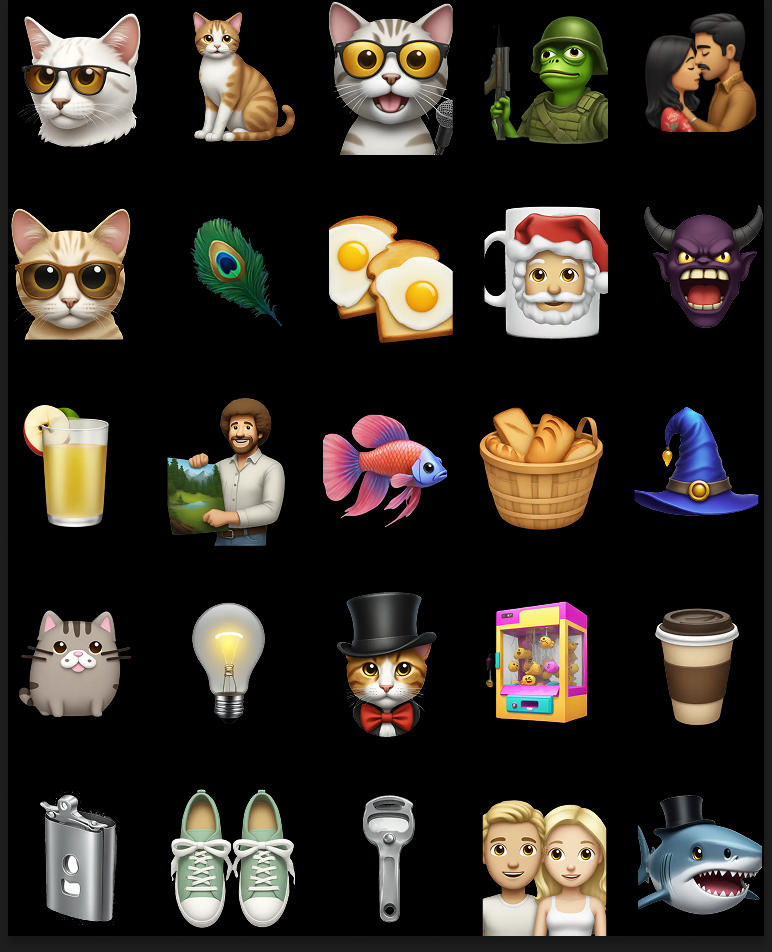This screenshot has height=952, width=772.
Task: Select the frog soldier sticker
Action: click(x=550, y=80)
